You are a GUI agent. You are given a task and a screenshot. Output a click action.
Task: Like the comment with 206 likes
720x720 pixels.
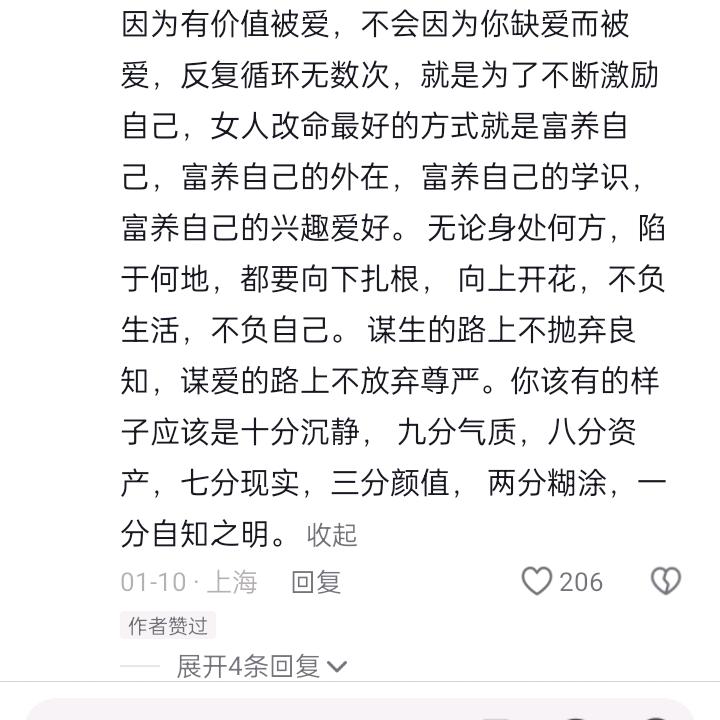538,581
